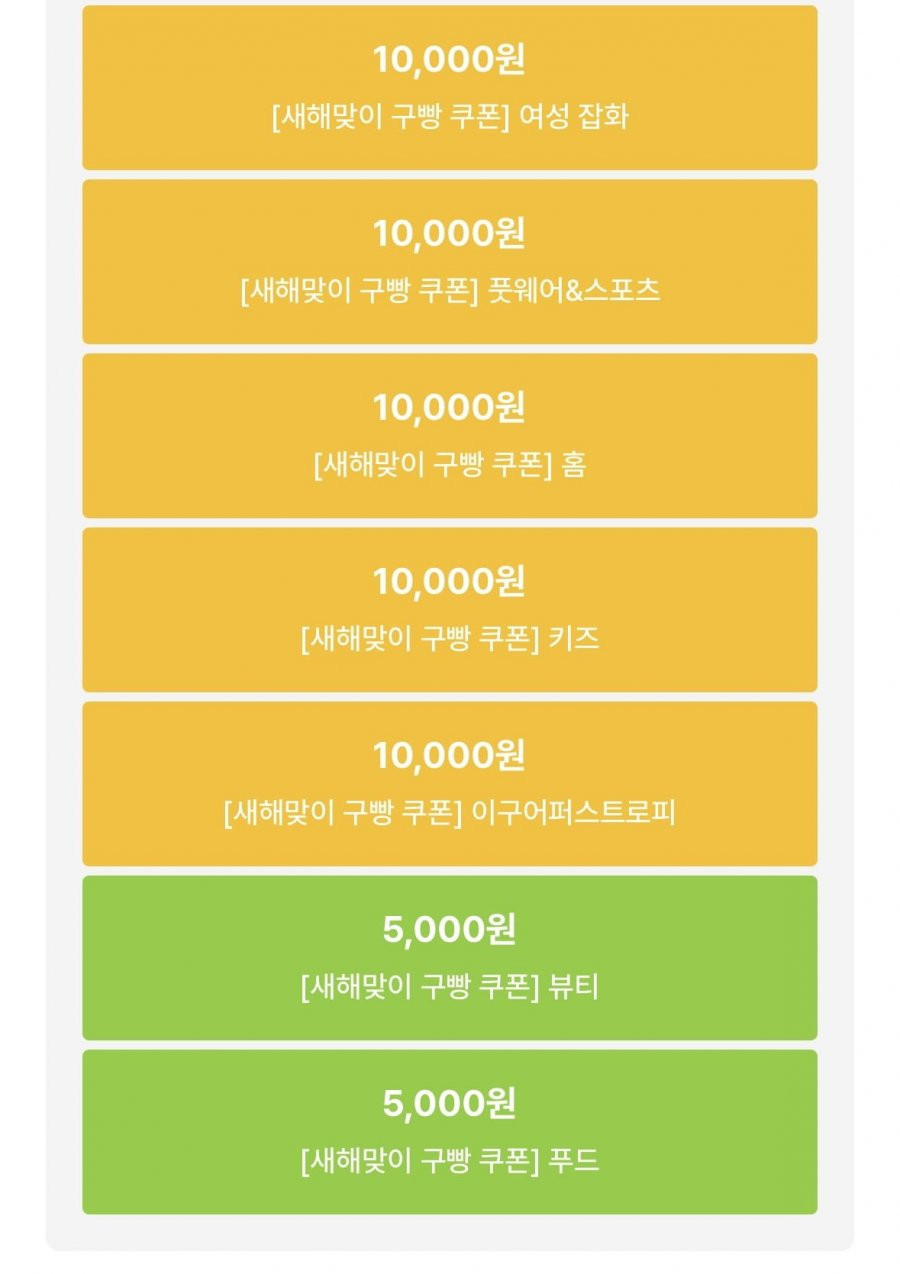Claim the 10,000원 여성 잡화 coupon
Viewport: 900px width, 1274px height.
tap(449, 88)
